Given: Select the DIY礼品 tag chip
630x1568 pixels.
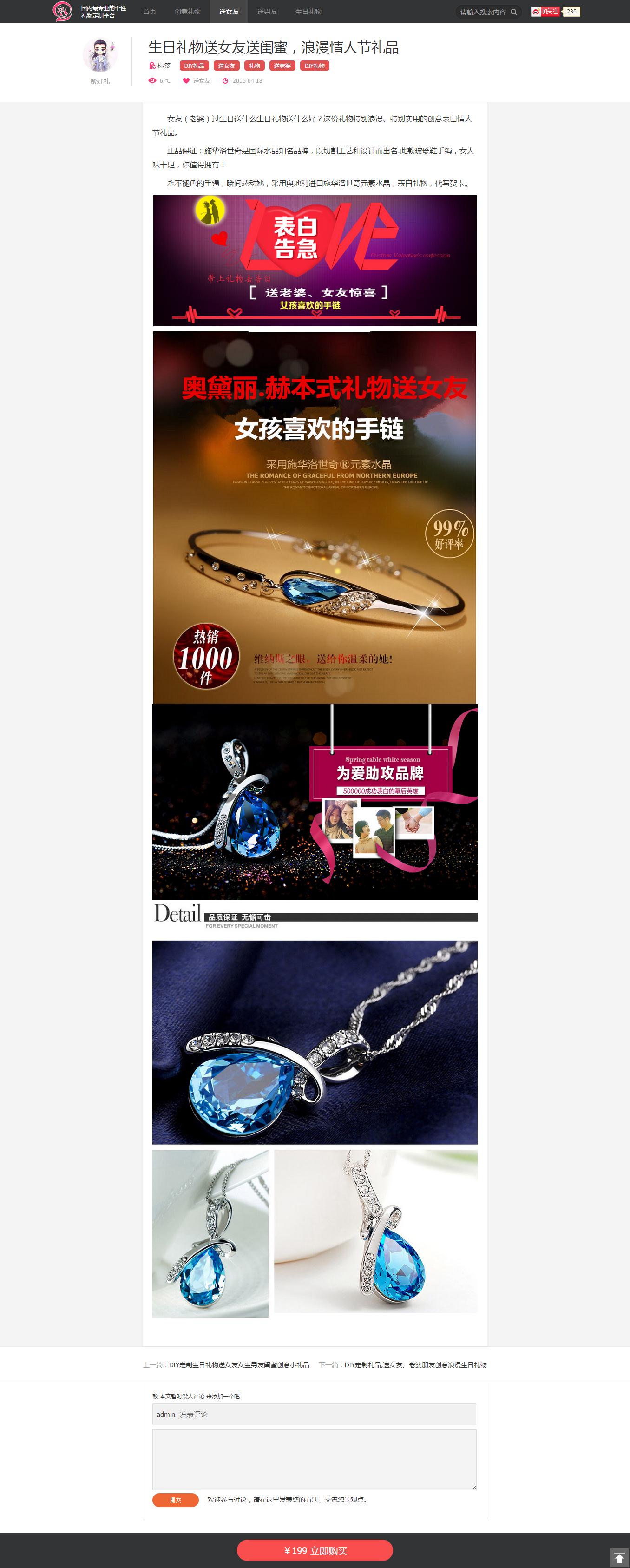Looking at the screenshot, I should [x=194, y=66].
